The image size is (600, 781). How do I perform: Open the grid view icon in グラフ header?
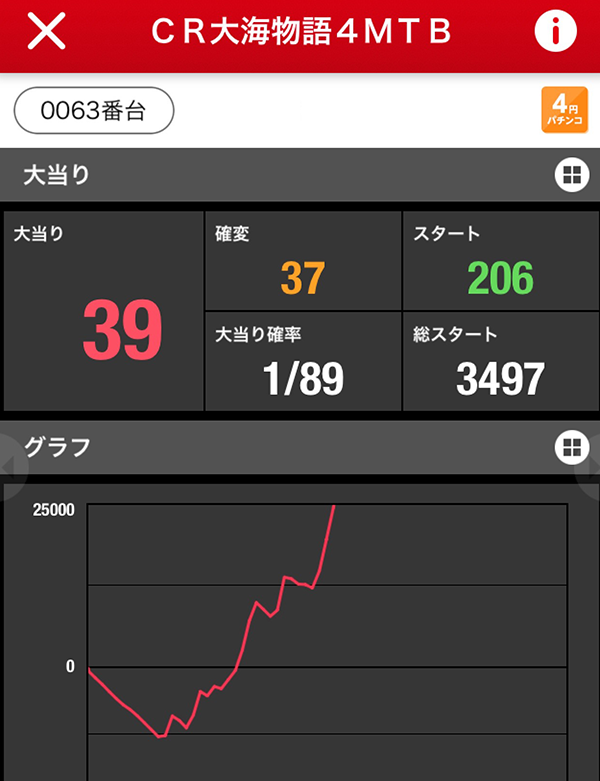point(570,447)
